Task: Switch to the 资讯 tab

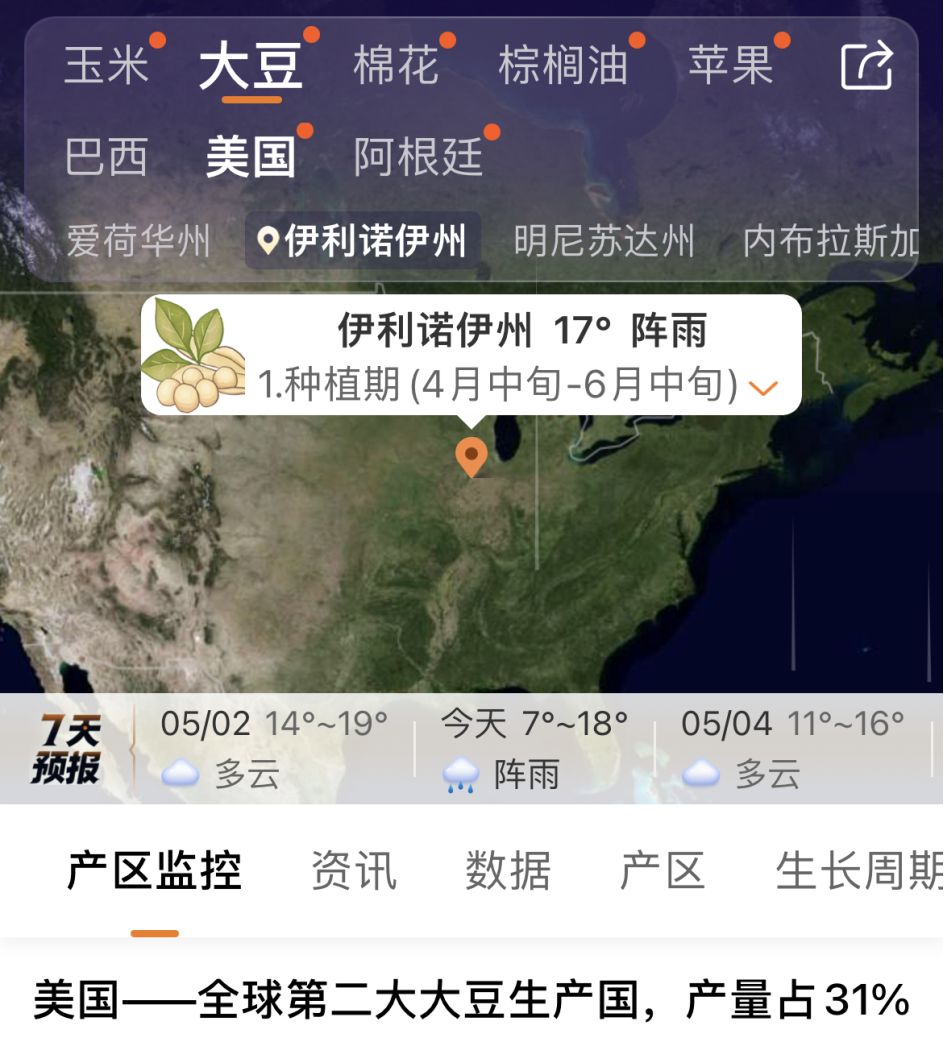Action: pos(354,871)
